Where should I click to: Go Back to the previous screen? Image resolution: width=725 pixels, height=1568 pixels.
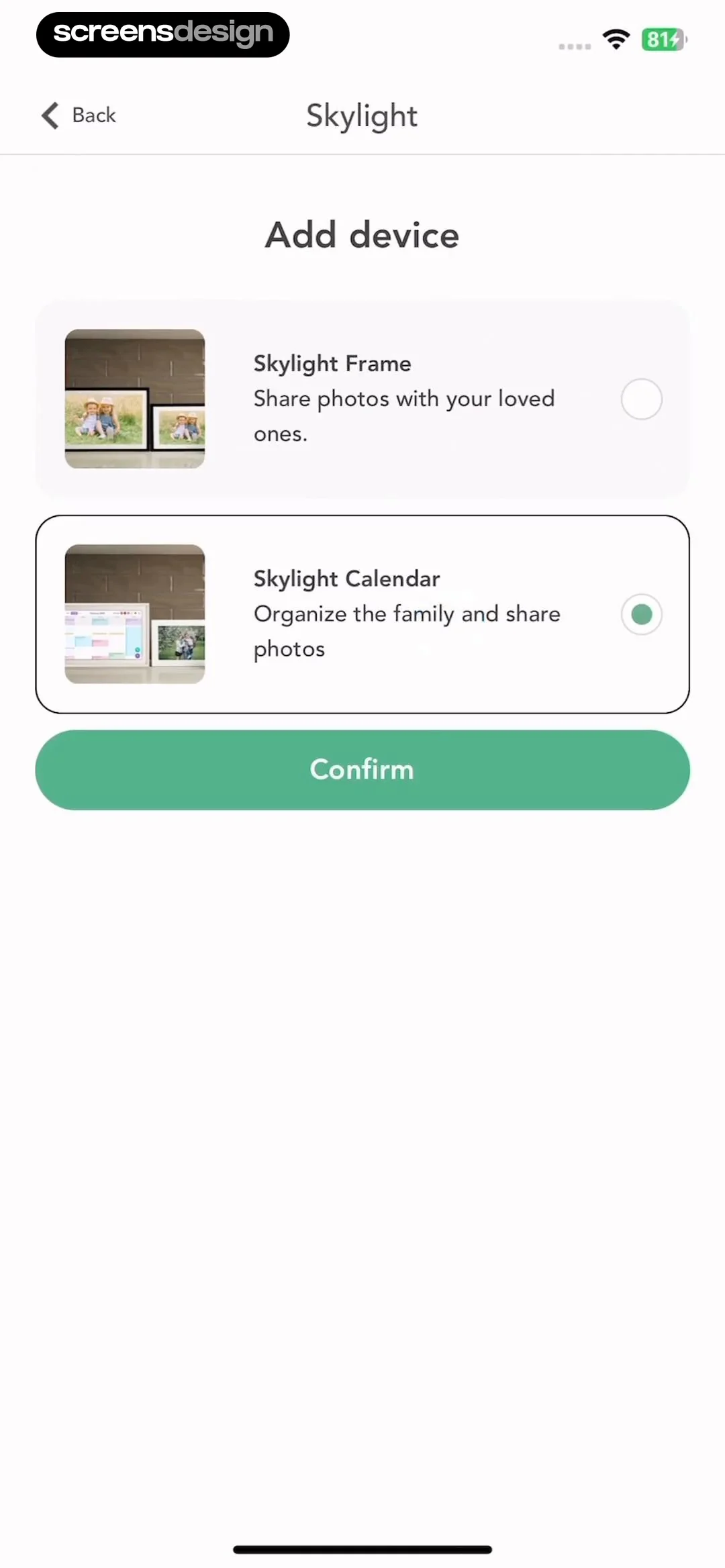pos(77,115)
